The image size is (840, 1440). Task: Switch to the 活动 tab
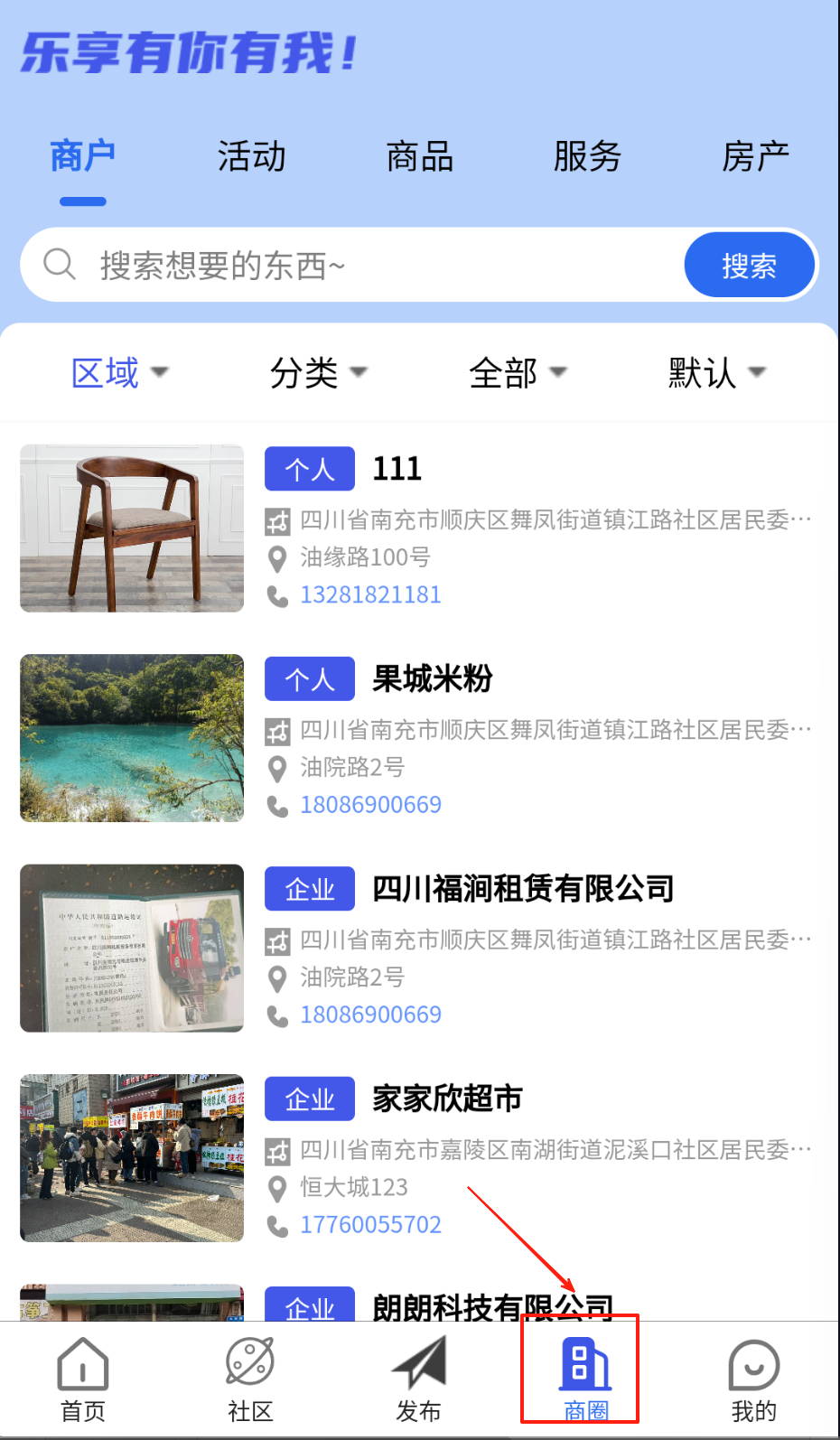[x=251, y=156]
